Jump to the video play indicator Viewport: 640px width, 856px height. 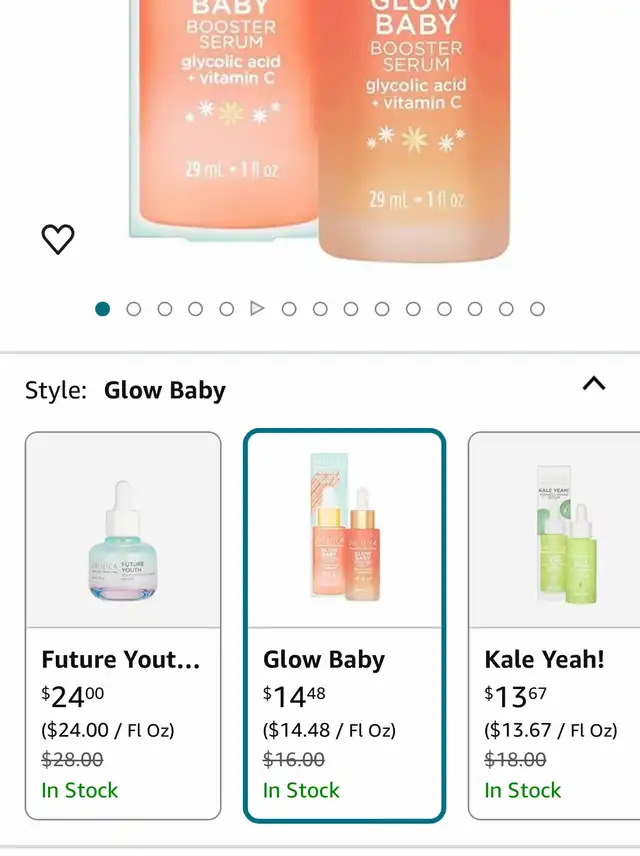[257, 309]
